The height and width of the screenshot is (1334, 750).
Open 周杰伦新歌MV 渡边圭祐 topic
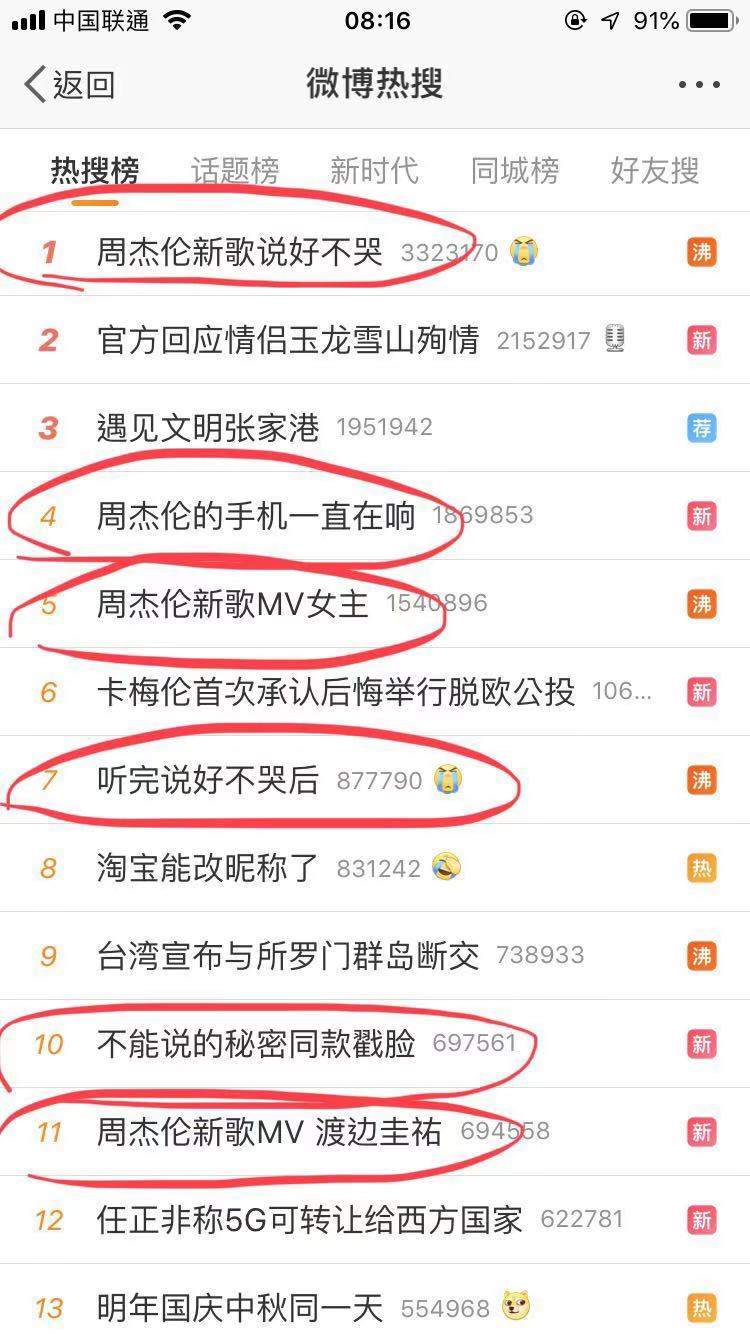[269, 1132]
